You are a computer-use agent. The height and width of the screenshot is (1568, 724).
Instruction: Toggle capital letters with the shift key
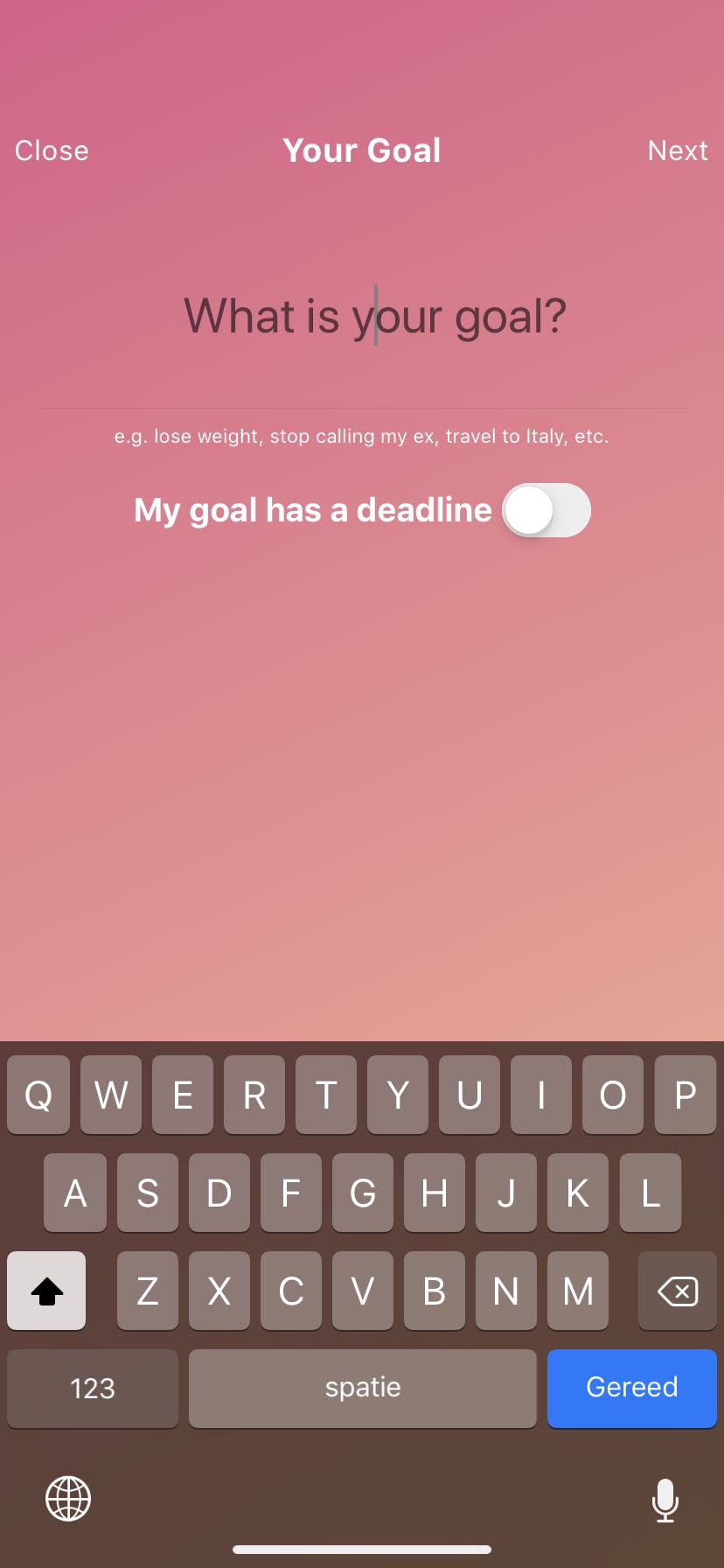click(x=45, y=1290)
